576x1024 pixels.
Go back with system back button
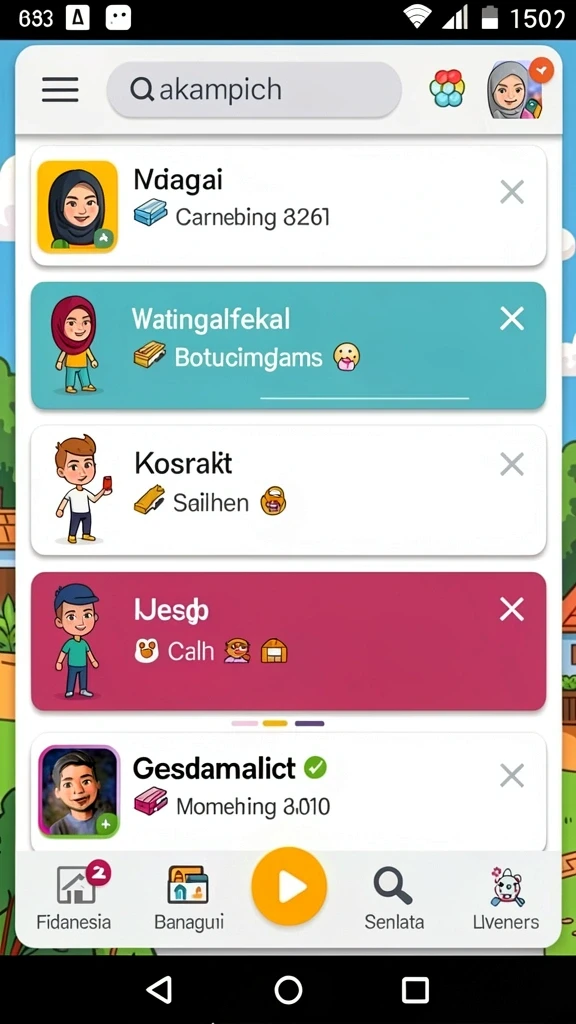159,989
